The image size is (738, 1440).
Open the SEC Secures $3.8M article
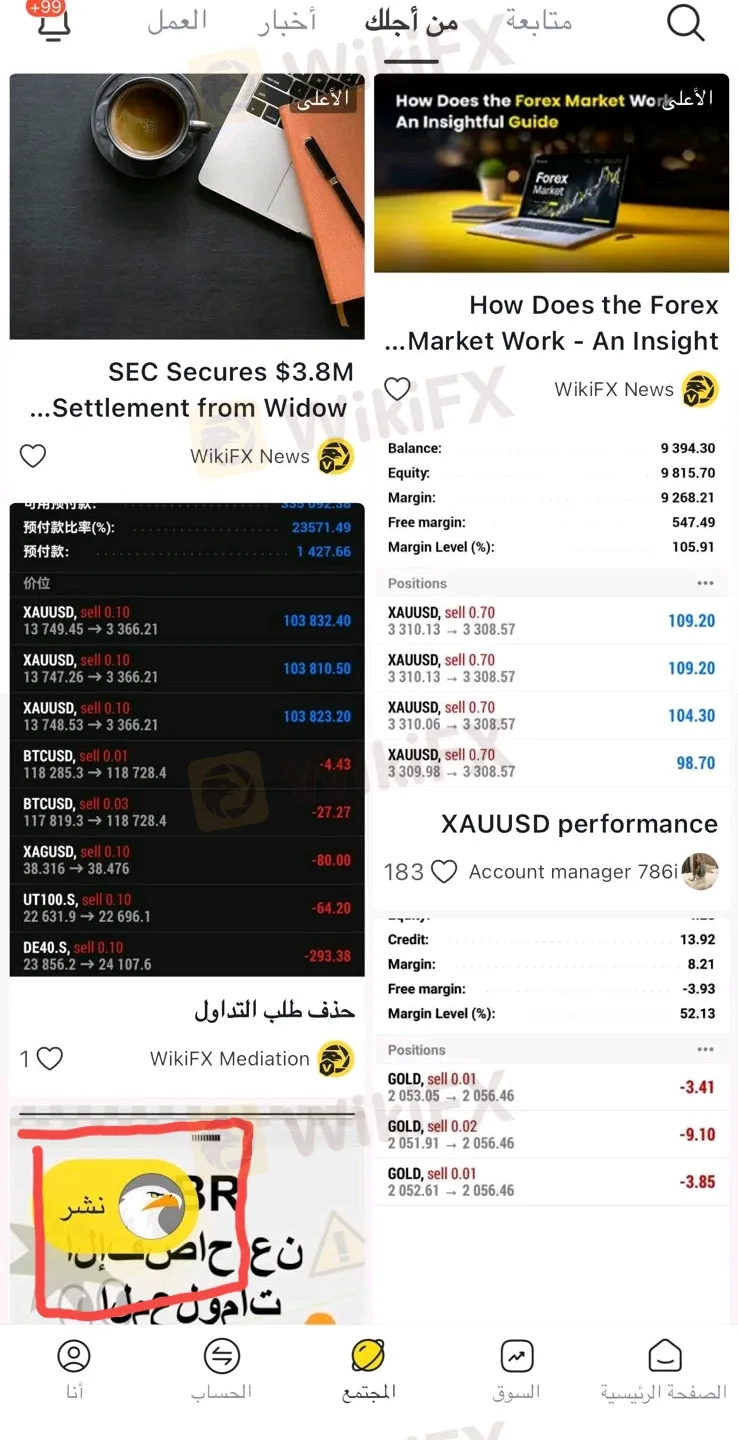click(187, 207)
